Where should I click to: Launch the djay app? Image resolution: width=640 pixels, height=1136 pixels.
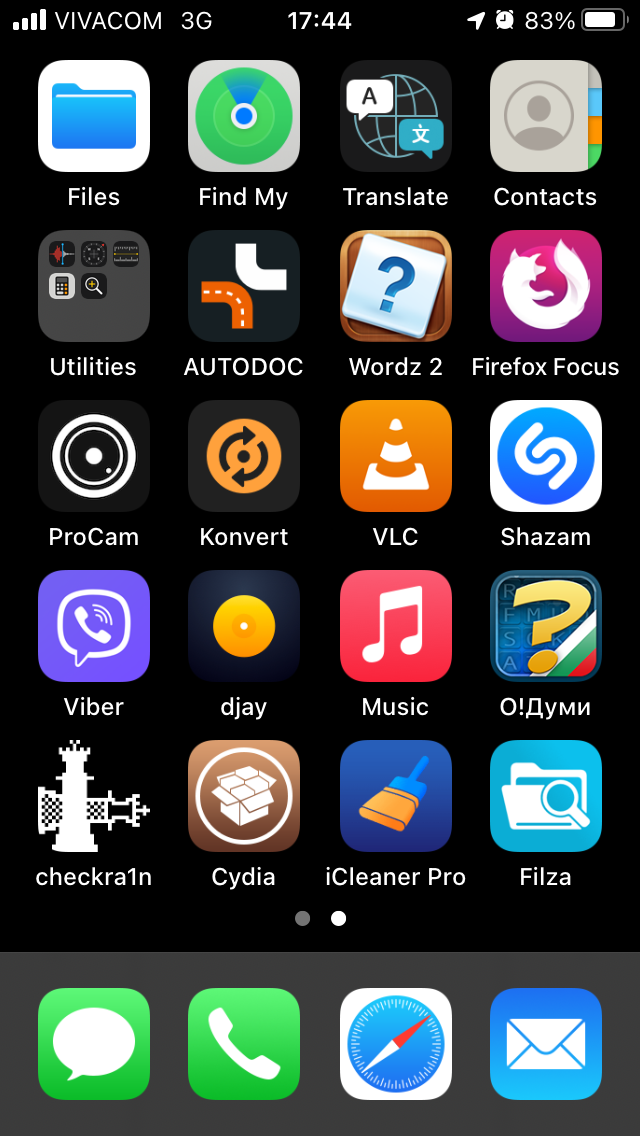pyautogui.click(x=244, y=626)
